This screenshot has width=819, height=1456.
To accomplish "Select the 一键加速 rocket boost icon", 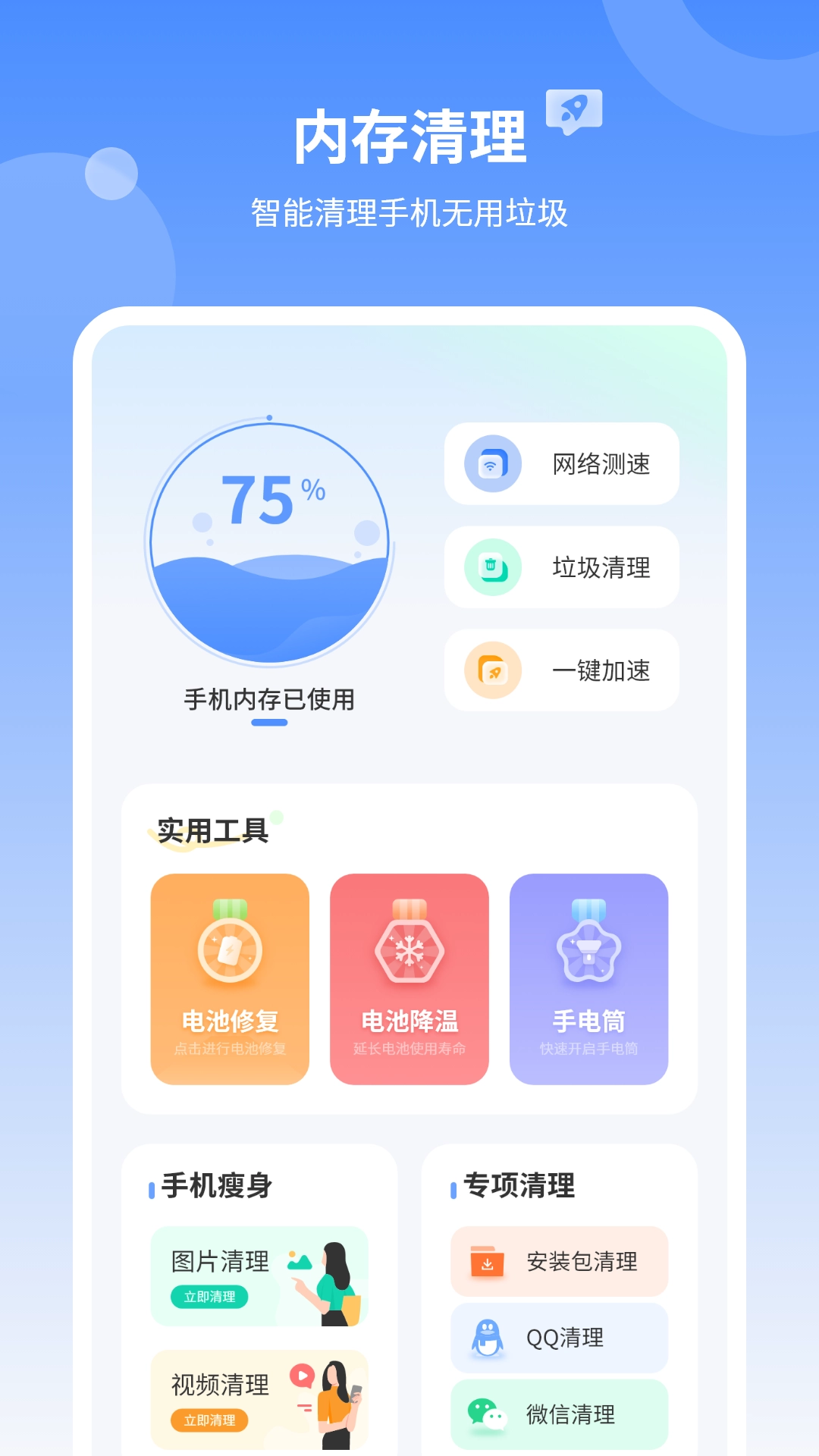I will (x=491, y=670).
